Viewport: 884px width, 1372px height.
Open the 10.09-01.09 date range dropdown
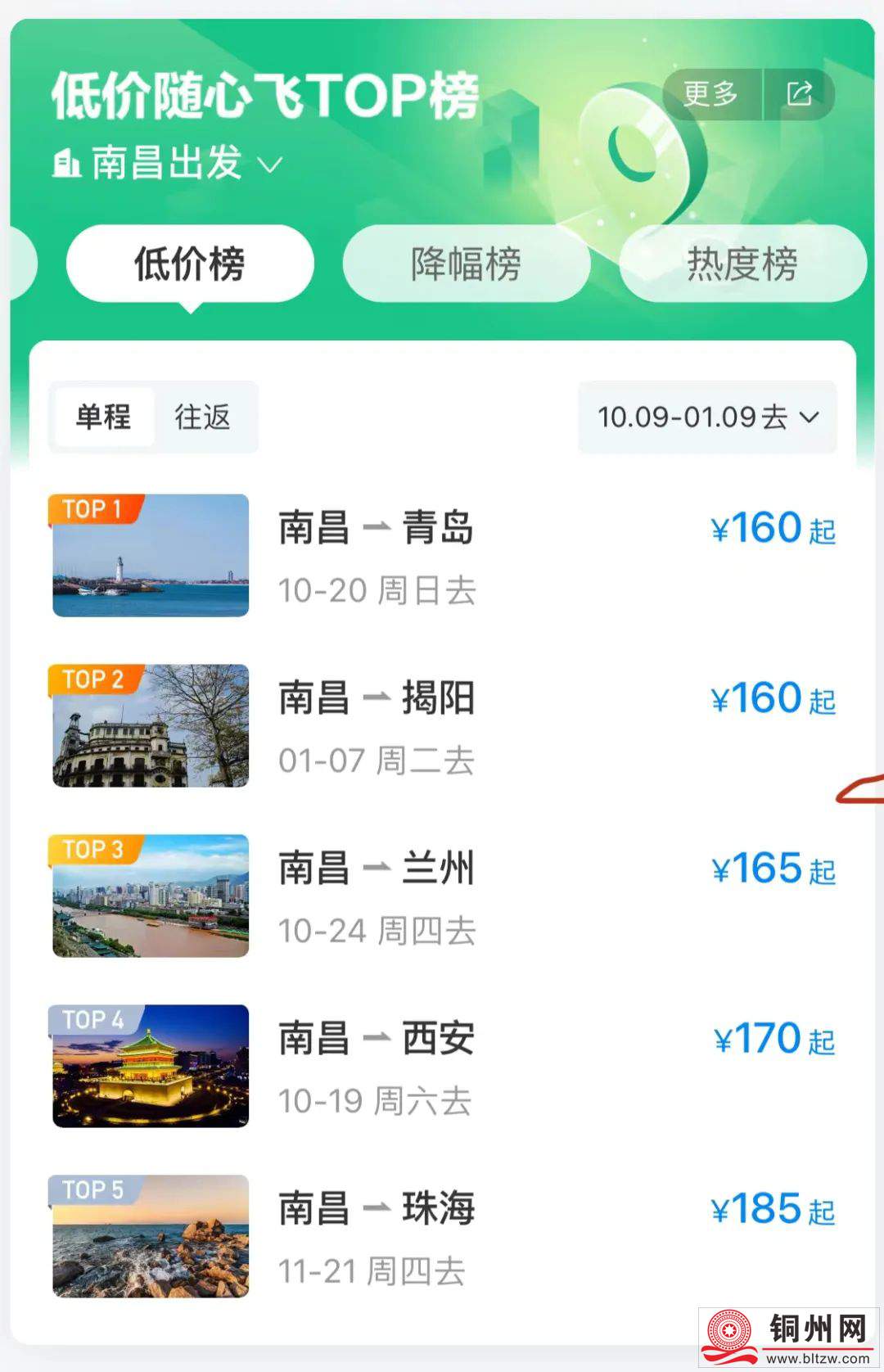click(707, 417)
